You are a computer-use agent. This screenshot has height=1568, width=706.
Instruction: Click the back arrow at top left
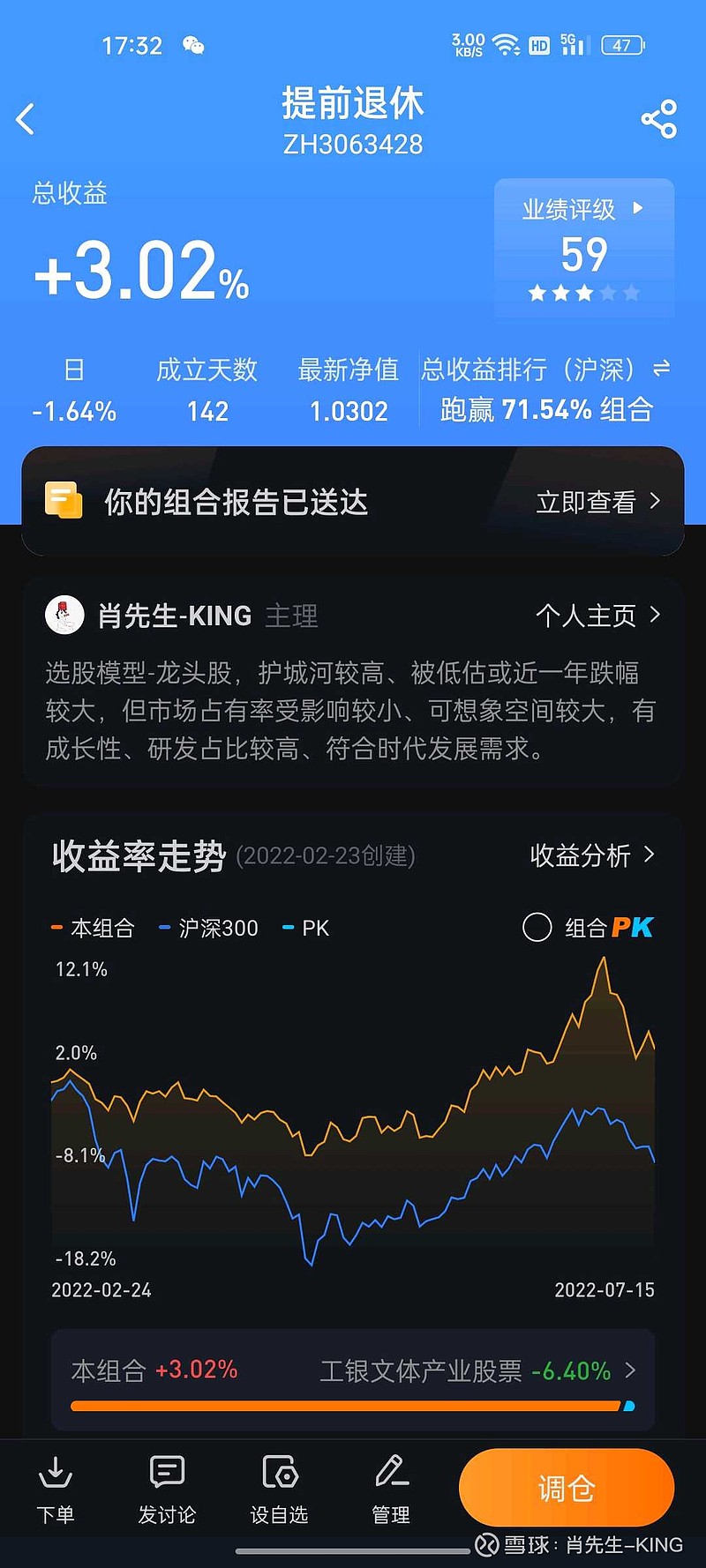pos(26,118)
